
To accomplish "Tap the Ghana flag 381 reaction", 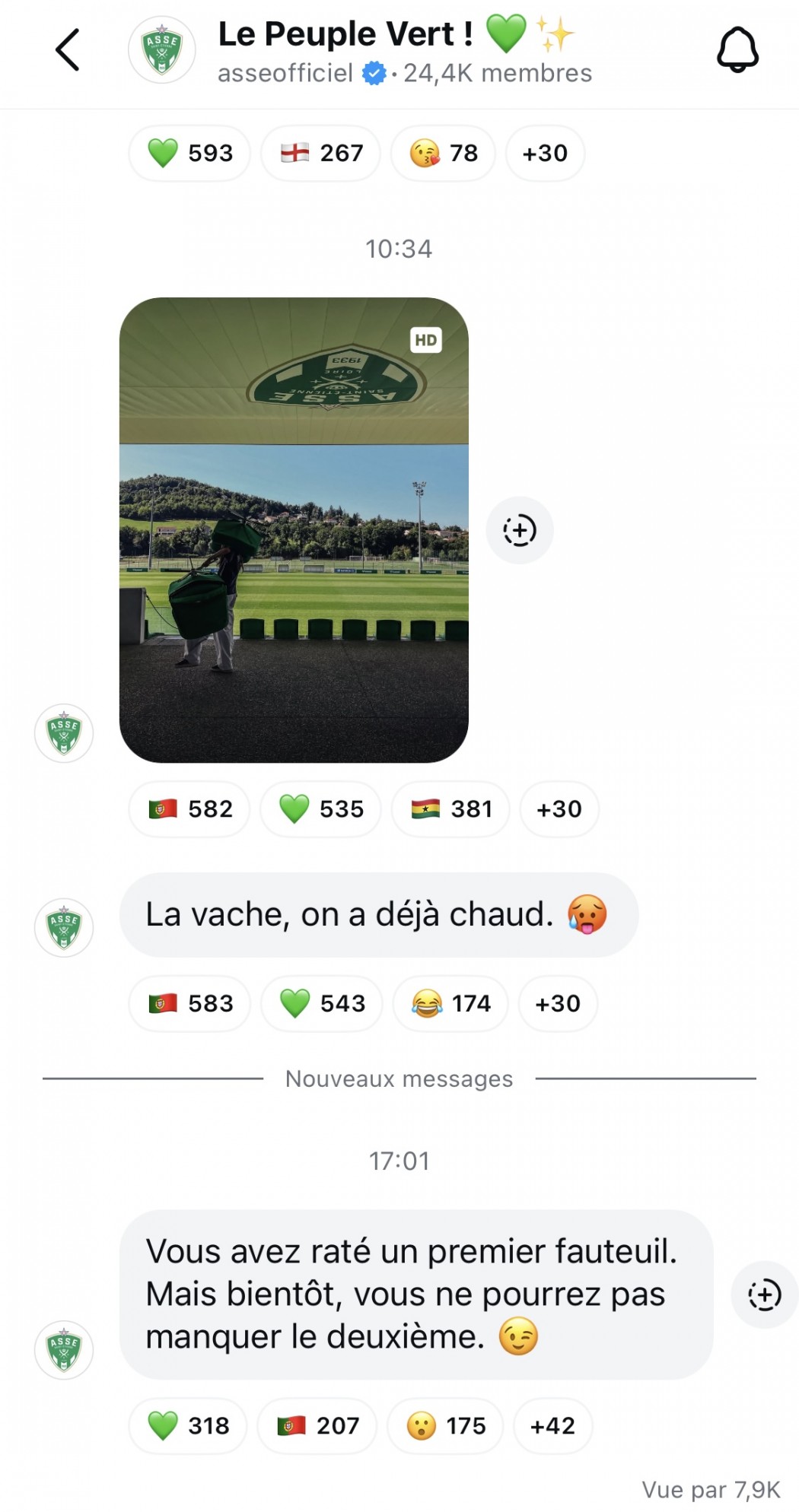I will 450,808.
